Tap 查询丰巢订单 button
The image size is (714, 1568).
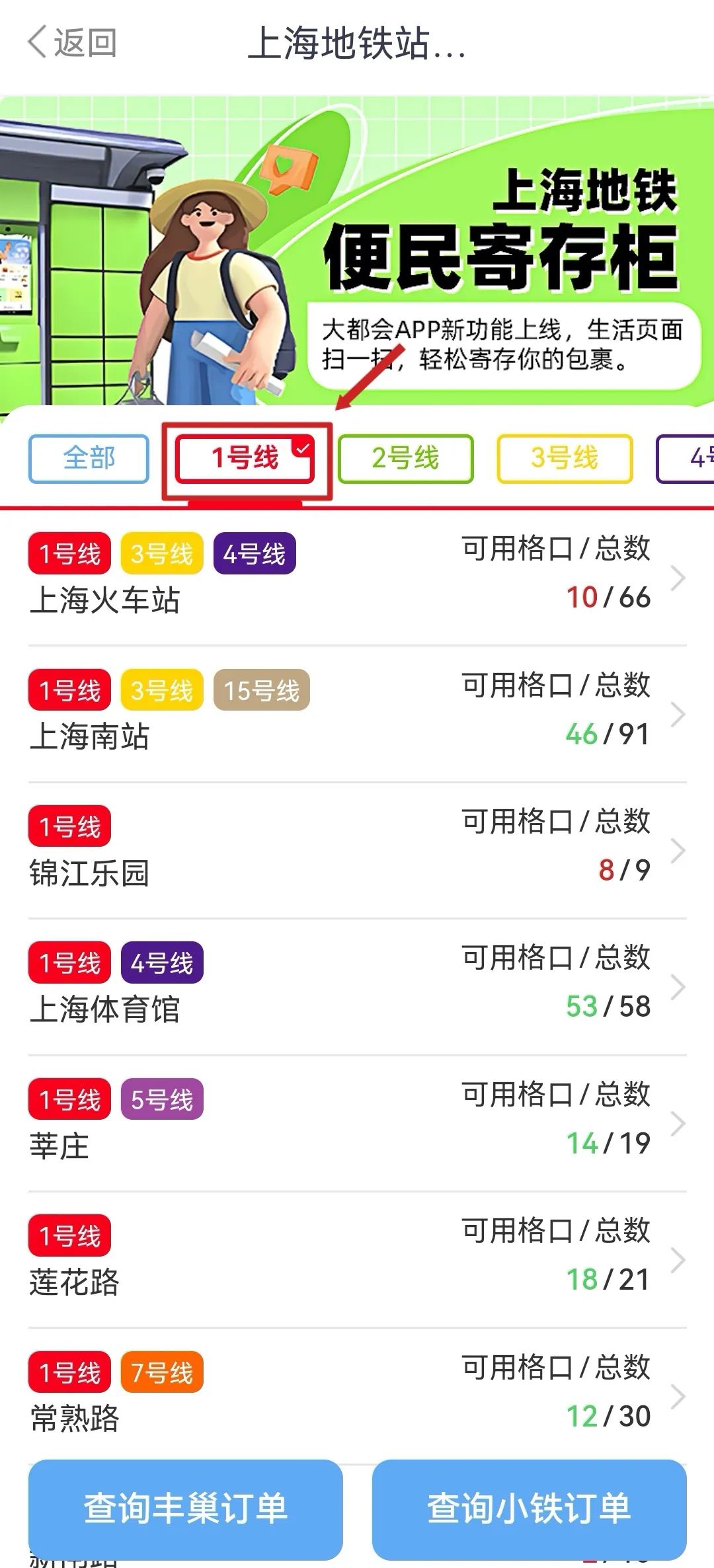(x=186, y=1509)
